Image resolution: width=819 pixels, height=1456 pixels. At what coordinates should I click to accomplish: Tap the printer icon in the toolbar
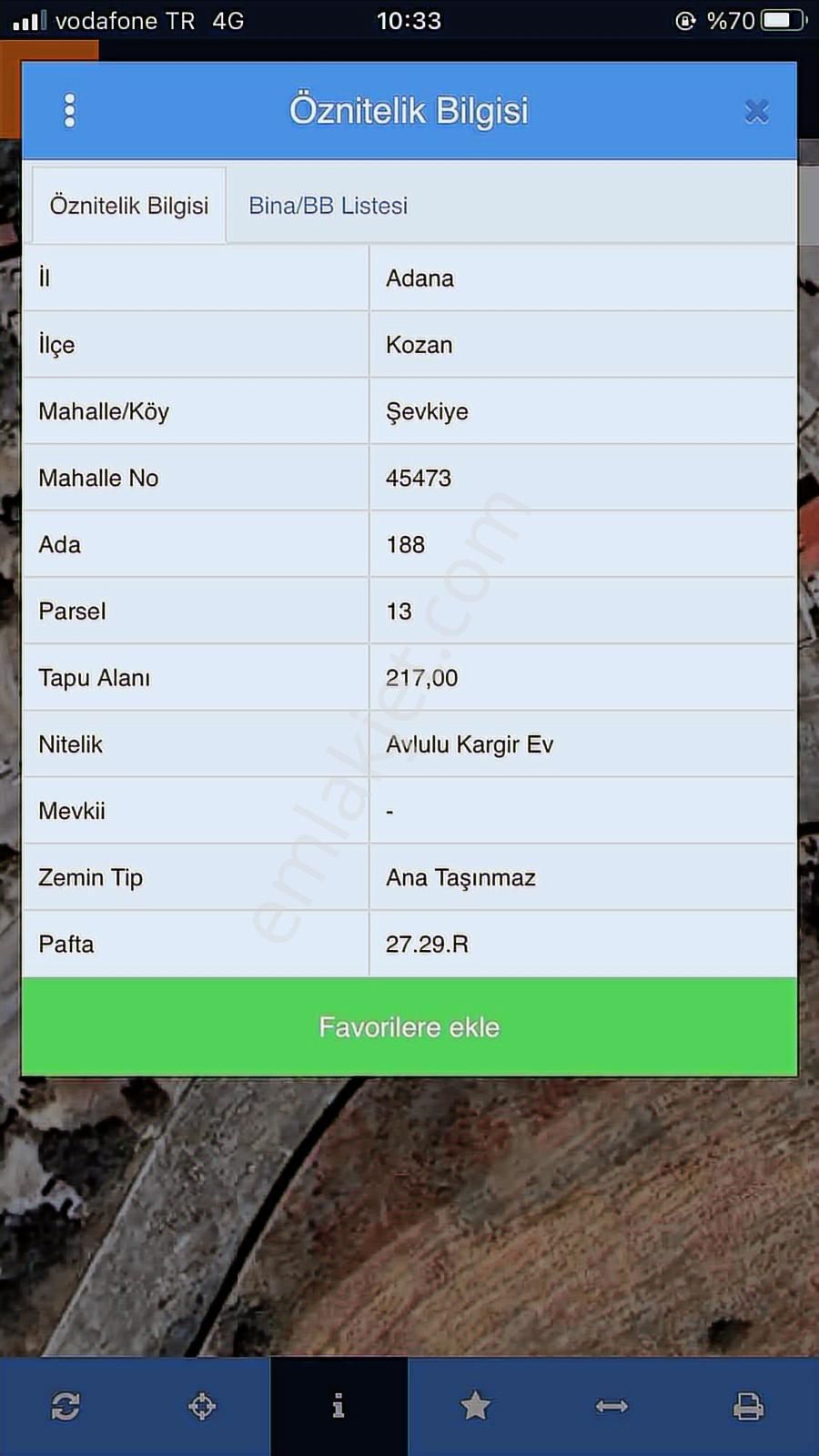[748, 1407]
